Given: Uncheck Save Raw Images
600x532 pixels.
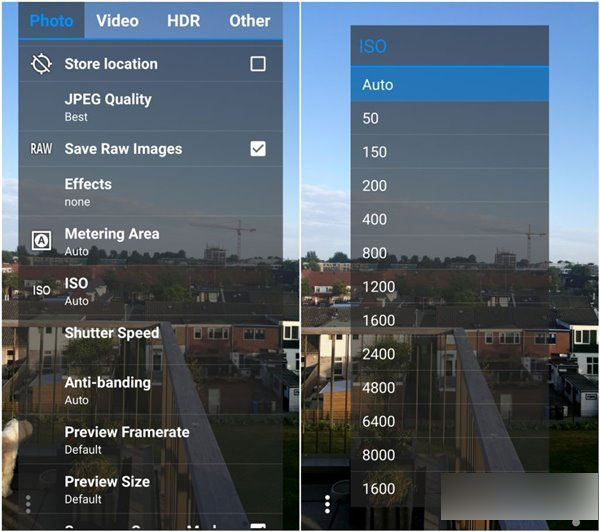Looking at the screenshot, I should (x=258, y=149).
